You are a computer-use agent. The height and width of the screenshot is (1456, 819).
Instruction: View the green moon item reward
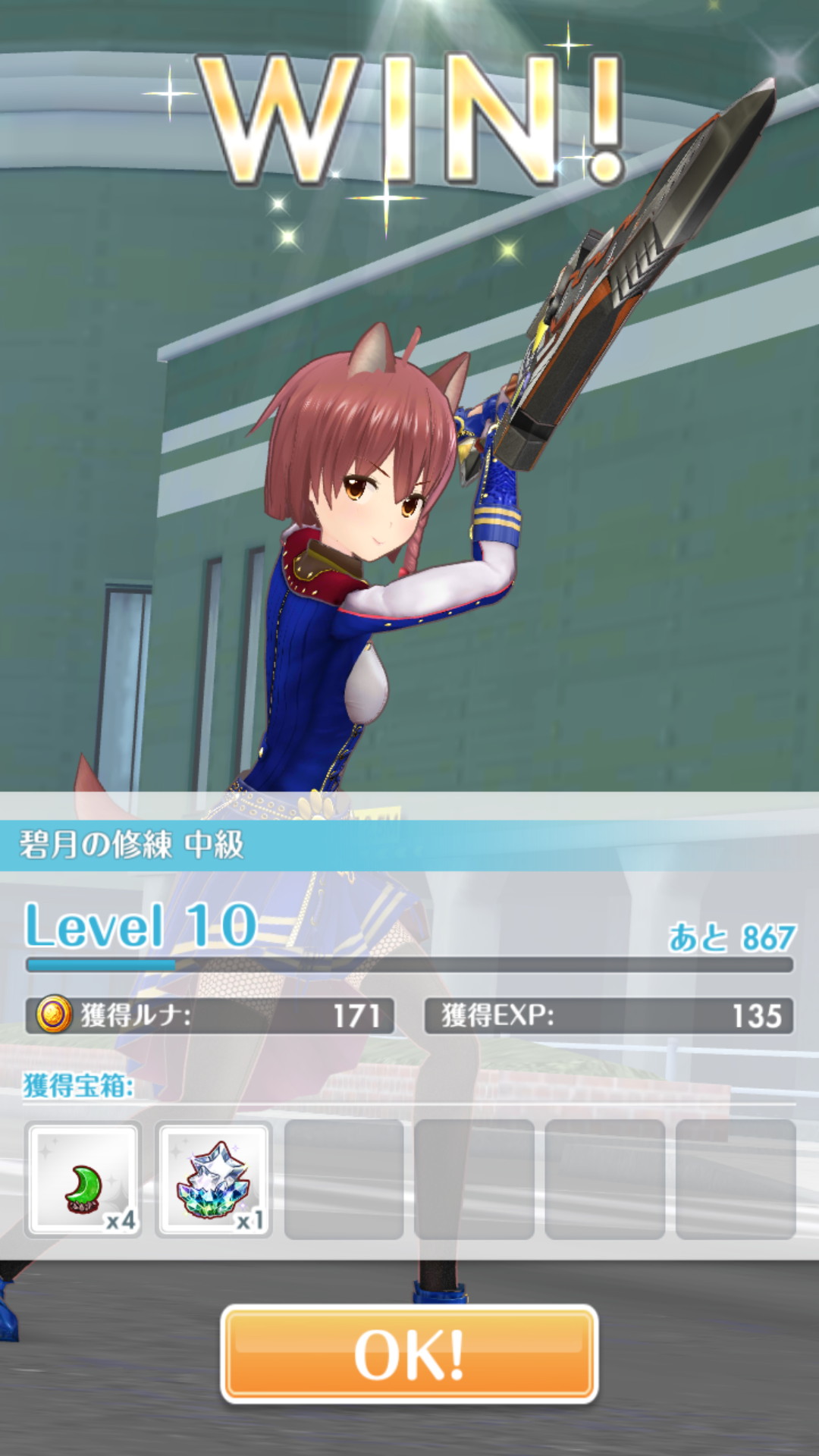(83, 1180)
